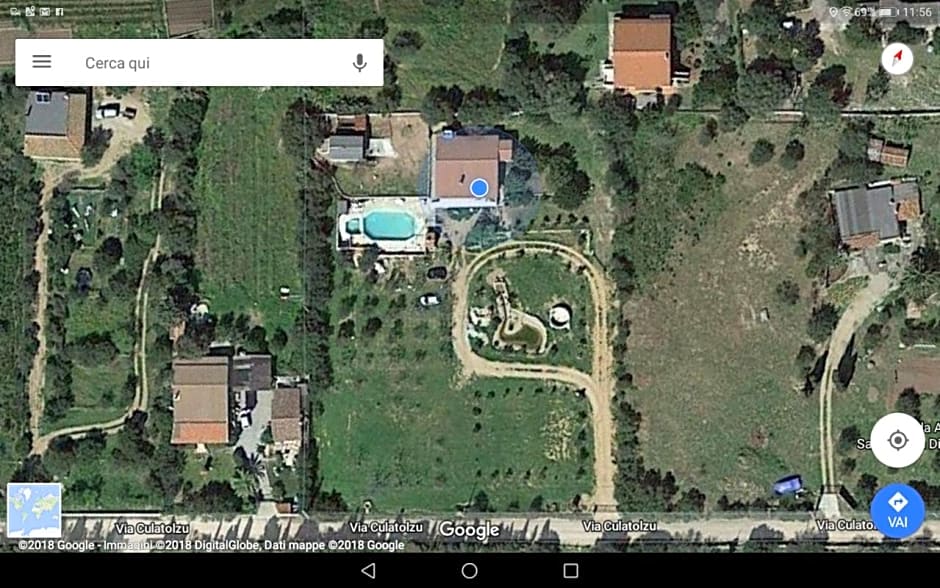Go back with the system back button
The image size is (940, 588).
point(368,571)
